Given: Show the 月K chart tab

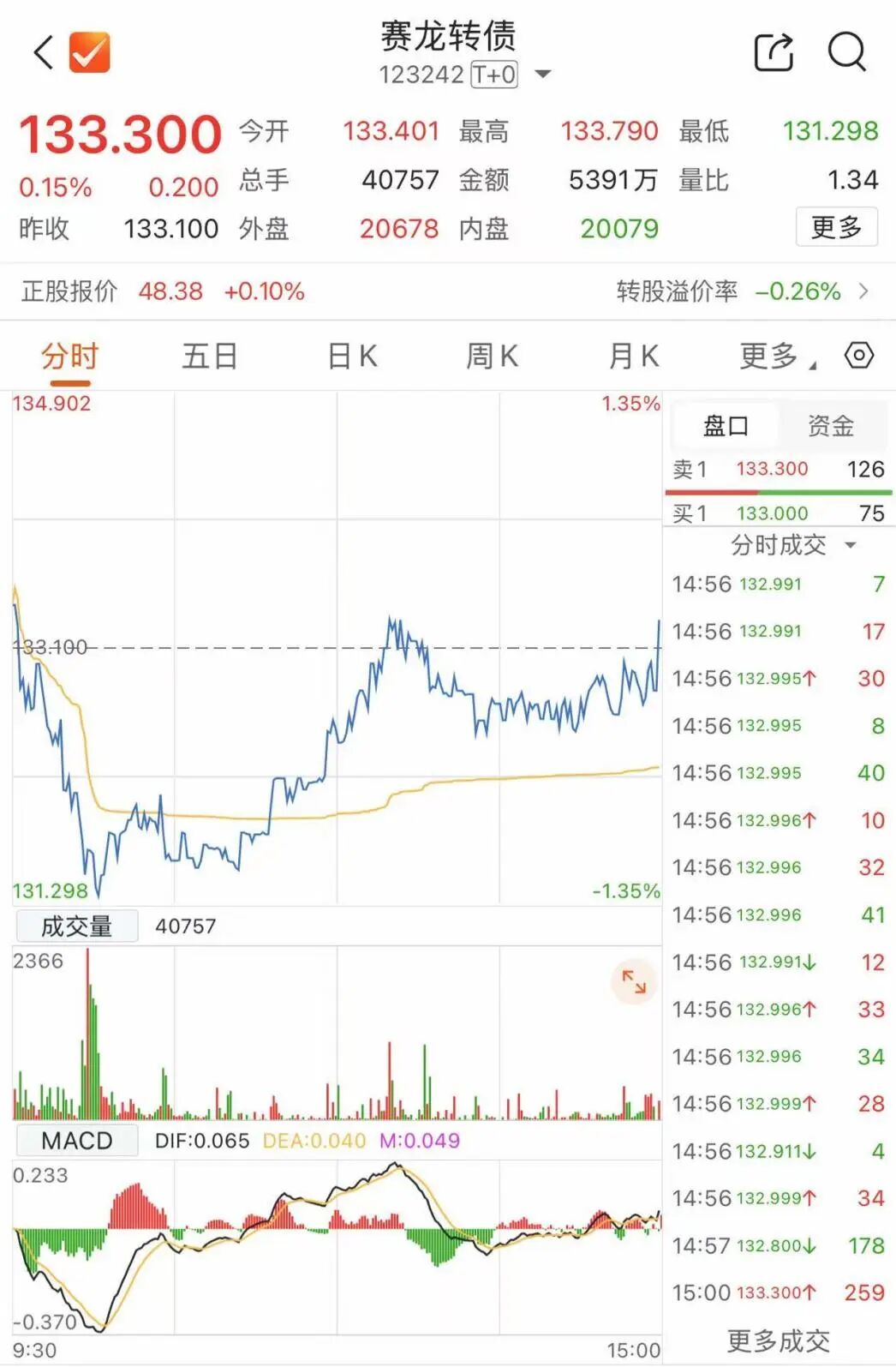Looking at the screenshot, I should (633, 356).
